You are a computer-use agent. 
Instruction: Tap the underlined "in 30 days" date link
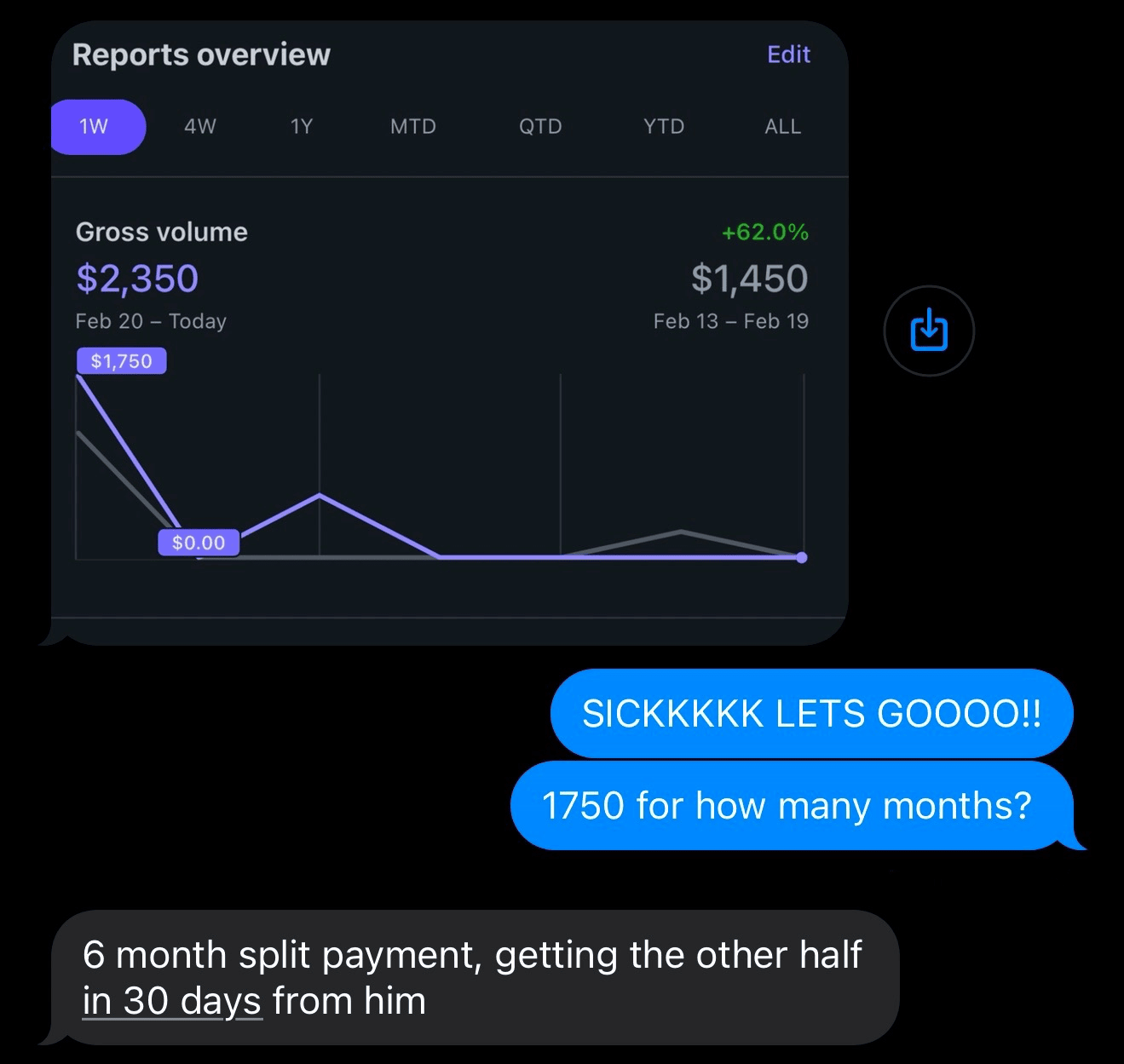coord(171,1001)
